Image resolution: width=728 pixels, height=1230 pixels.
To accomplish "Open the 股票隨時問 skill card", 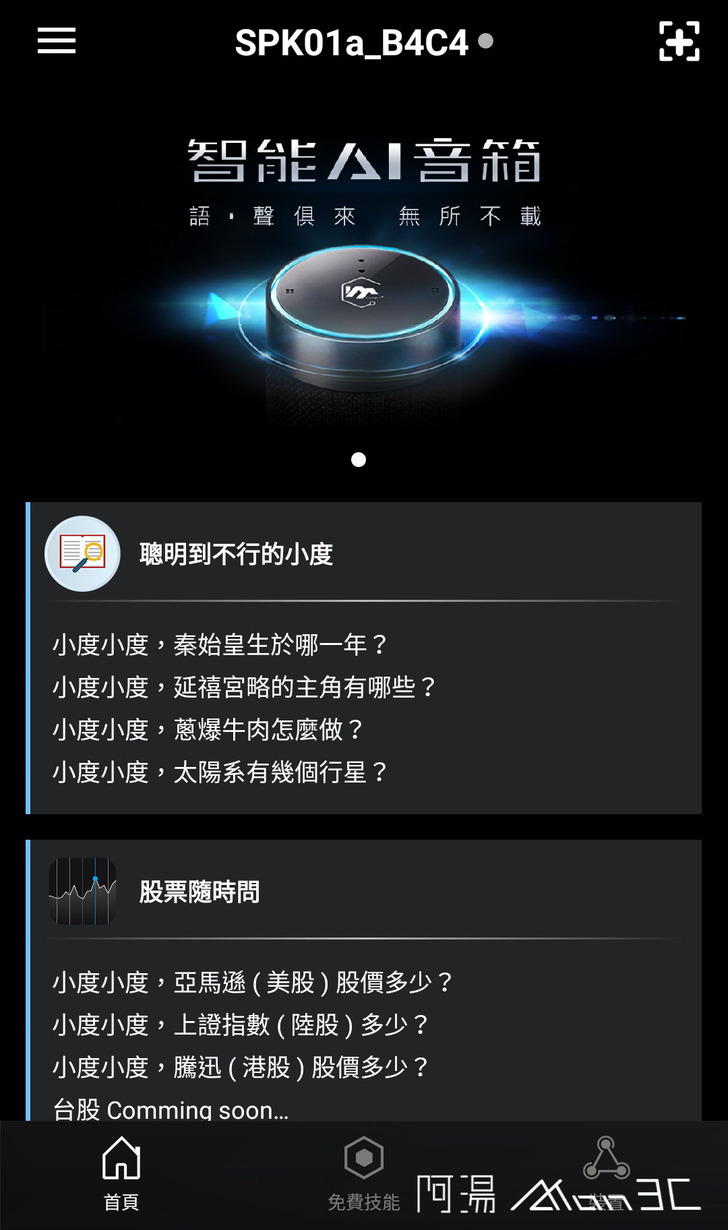I will click(364, 980).
